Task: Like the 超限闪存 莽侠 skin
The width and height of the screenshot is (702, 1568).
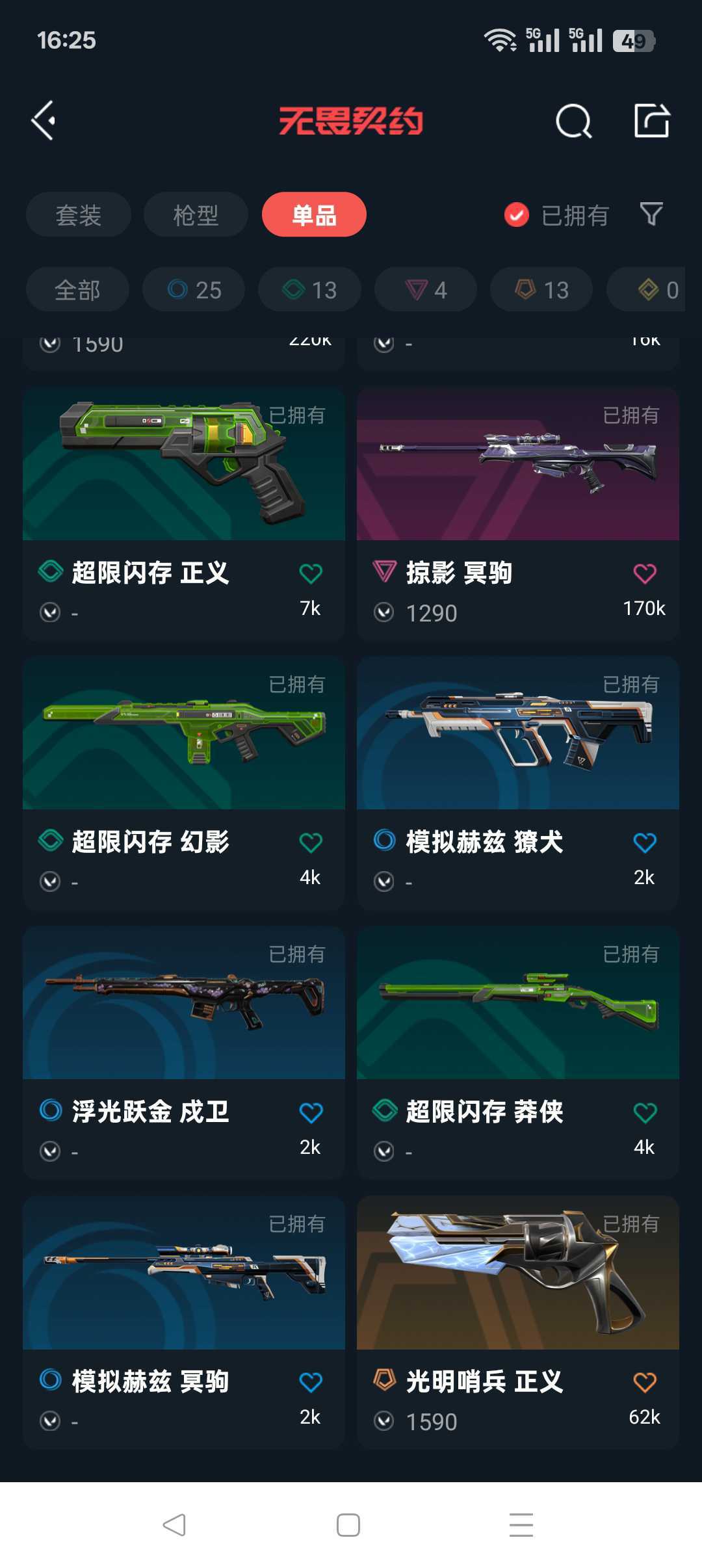Action: pos(645,1113)
